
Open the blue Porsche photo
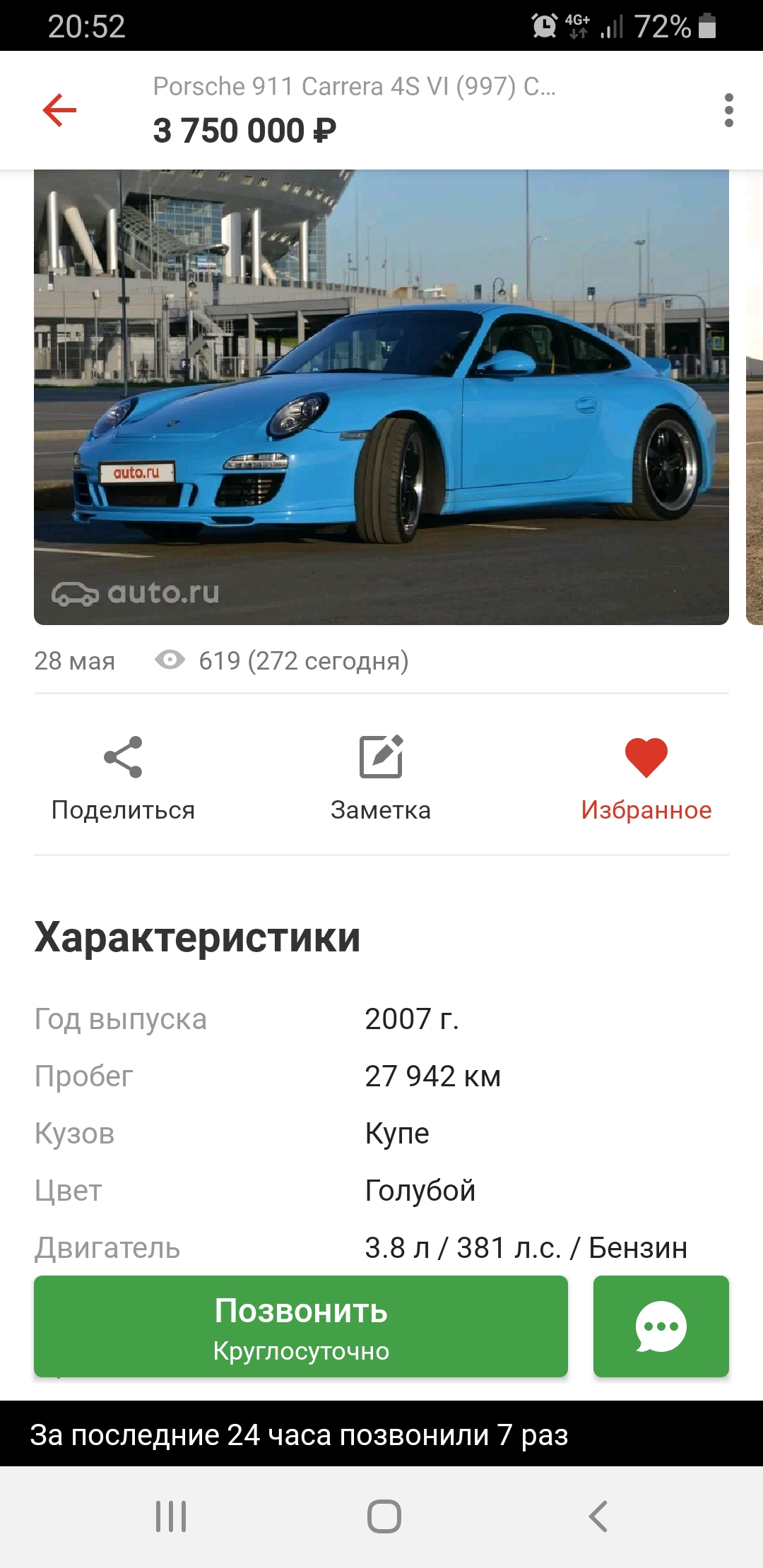click(381, 397)
